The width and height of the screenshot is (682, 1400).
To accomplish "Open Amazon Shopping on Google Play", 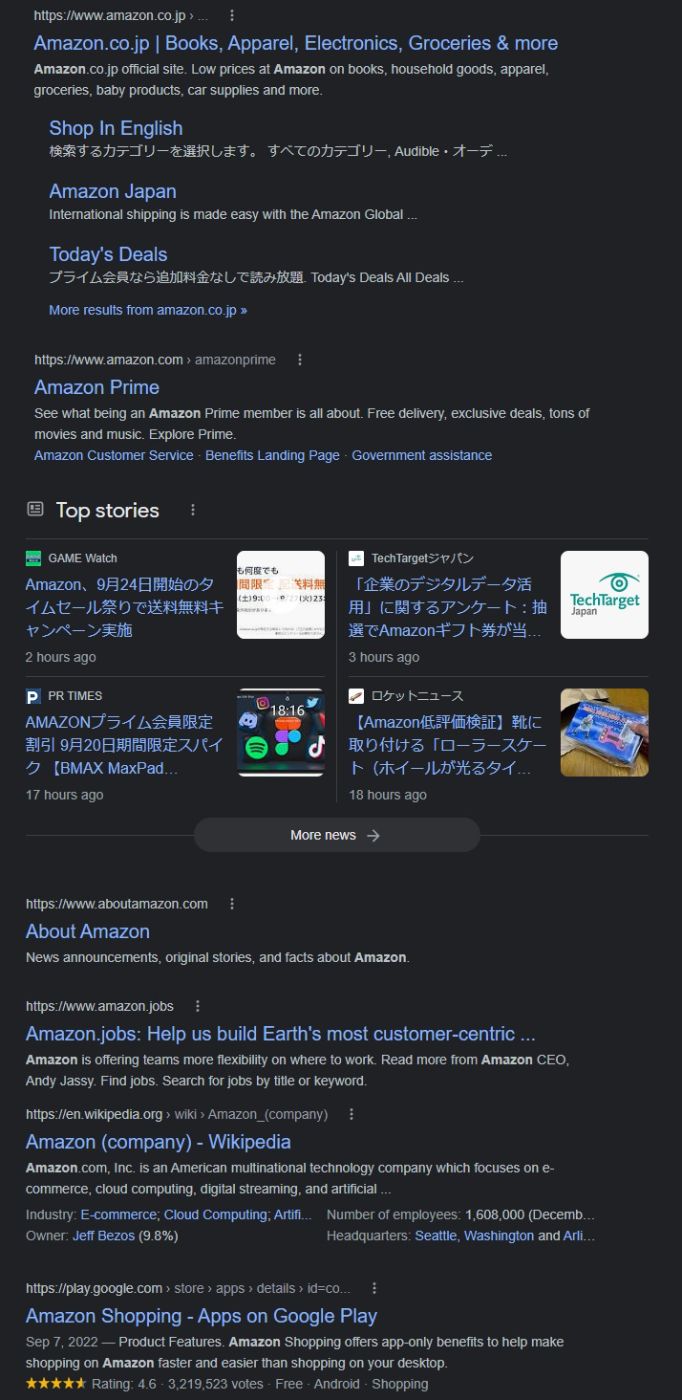I will [201, 1316].
